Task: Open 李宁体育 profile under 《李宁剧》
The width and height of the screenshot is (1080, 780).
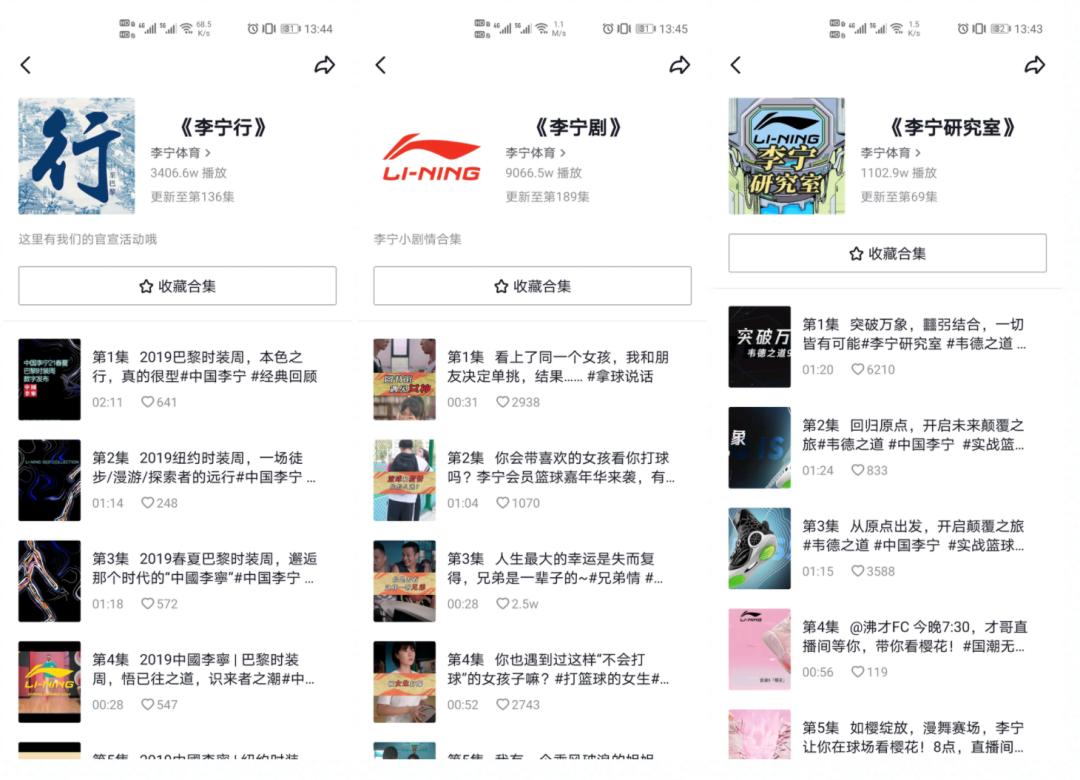Action: (535, 153)
